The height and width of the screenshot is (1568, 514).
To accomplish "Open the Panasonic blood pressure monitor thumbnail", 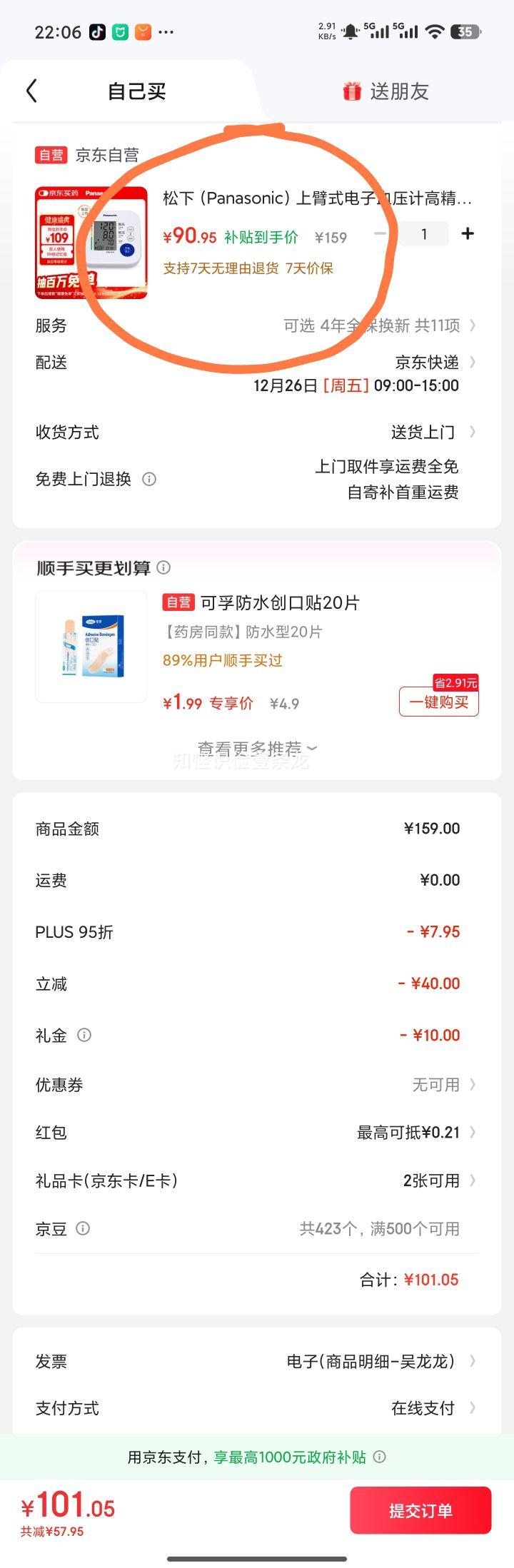I will pyautogui.click(x=91, y=243).
